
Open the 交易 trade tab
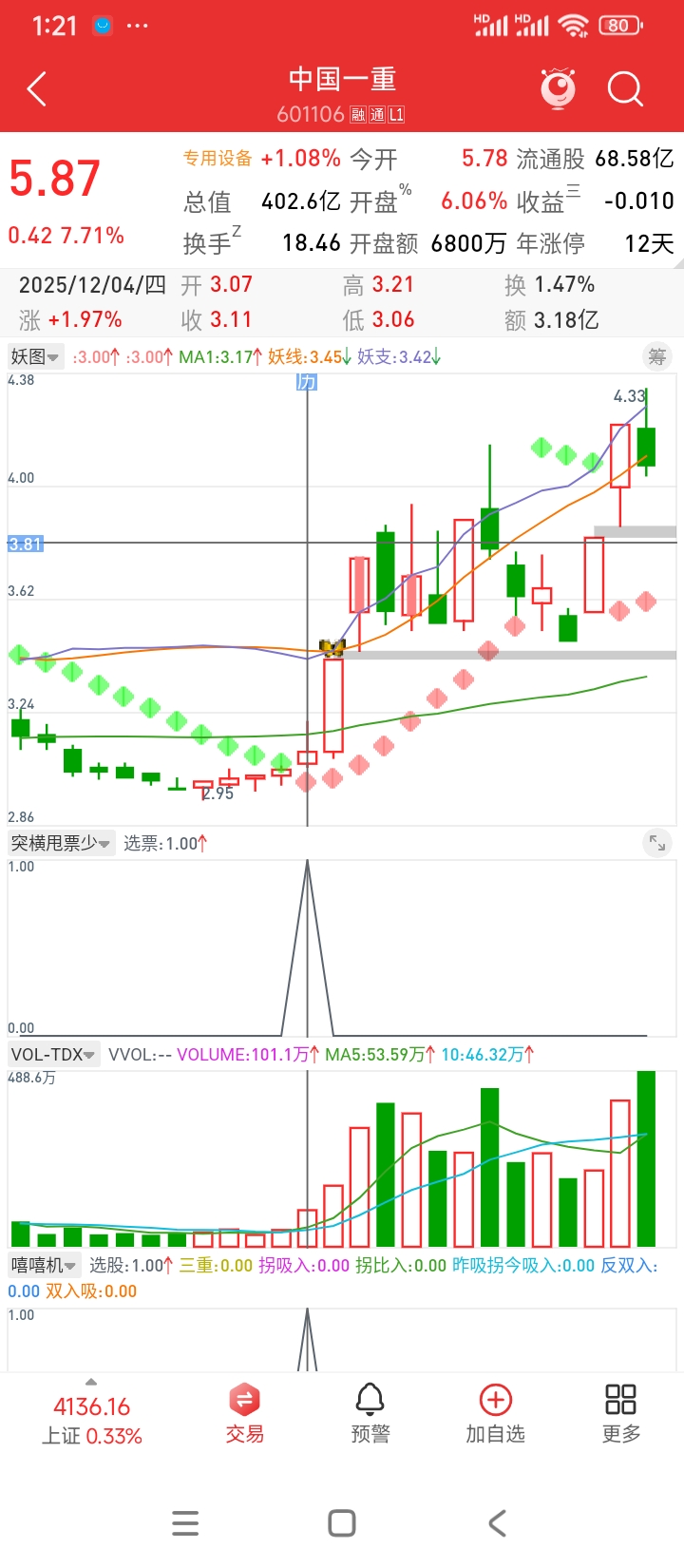point(244,1413)
